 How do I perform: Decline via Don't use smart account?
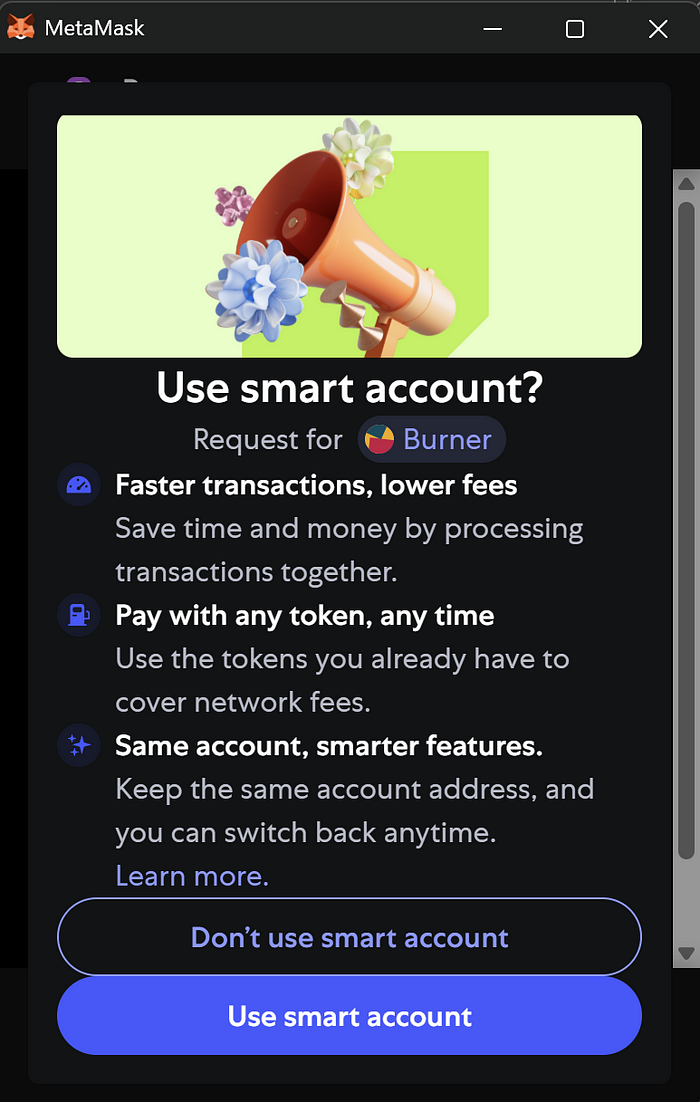tap(349, 937)
